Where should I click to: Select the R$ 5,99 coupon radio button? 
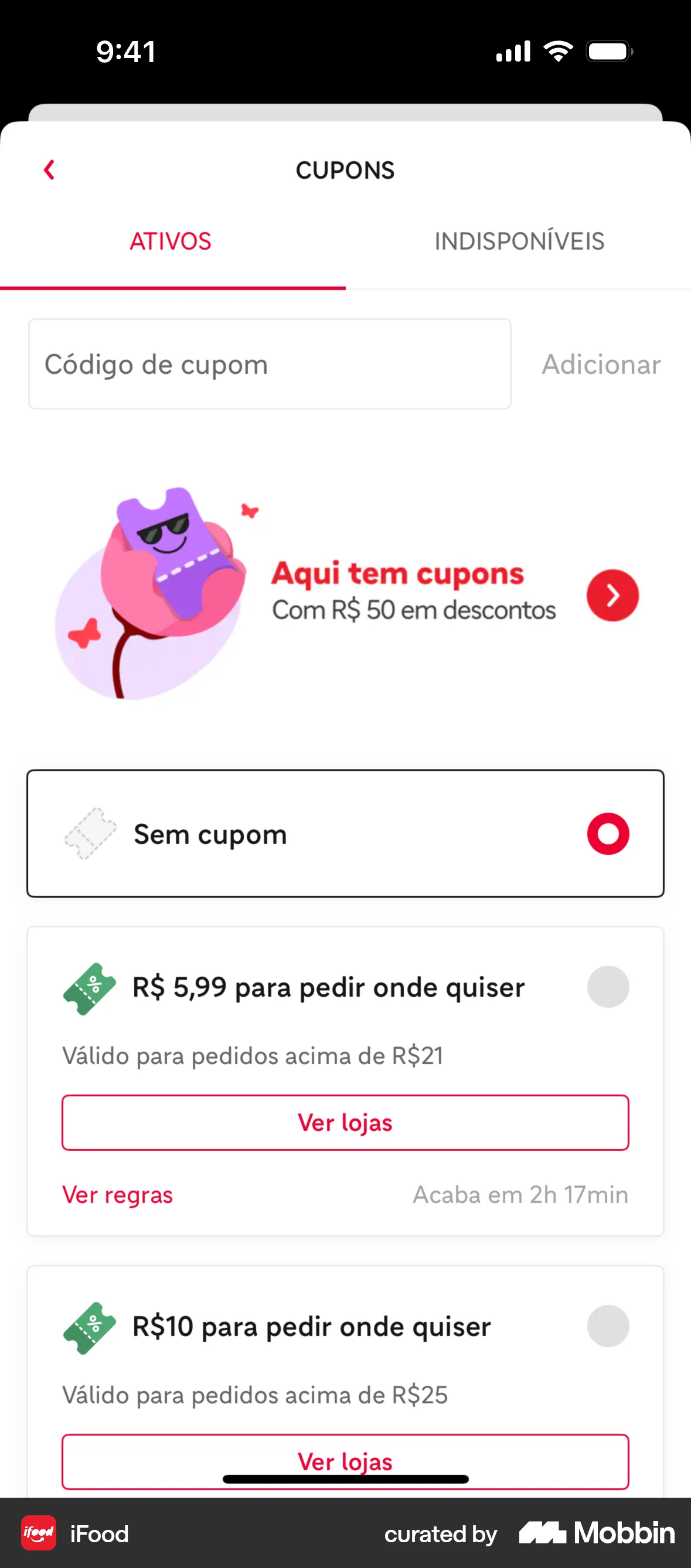[608, 987]
